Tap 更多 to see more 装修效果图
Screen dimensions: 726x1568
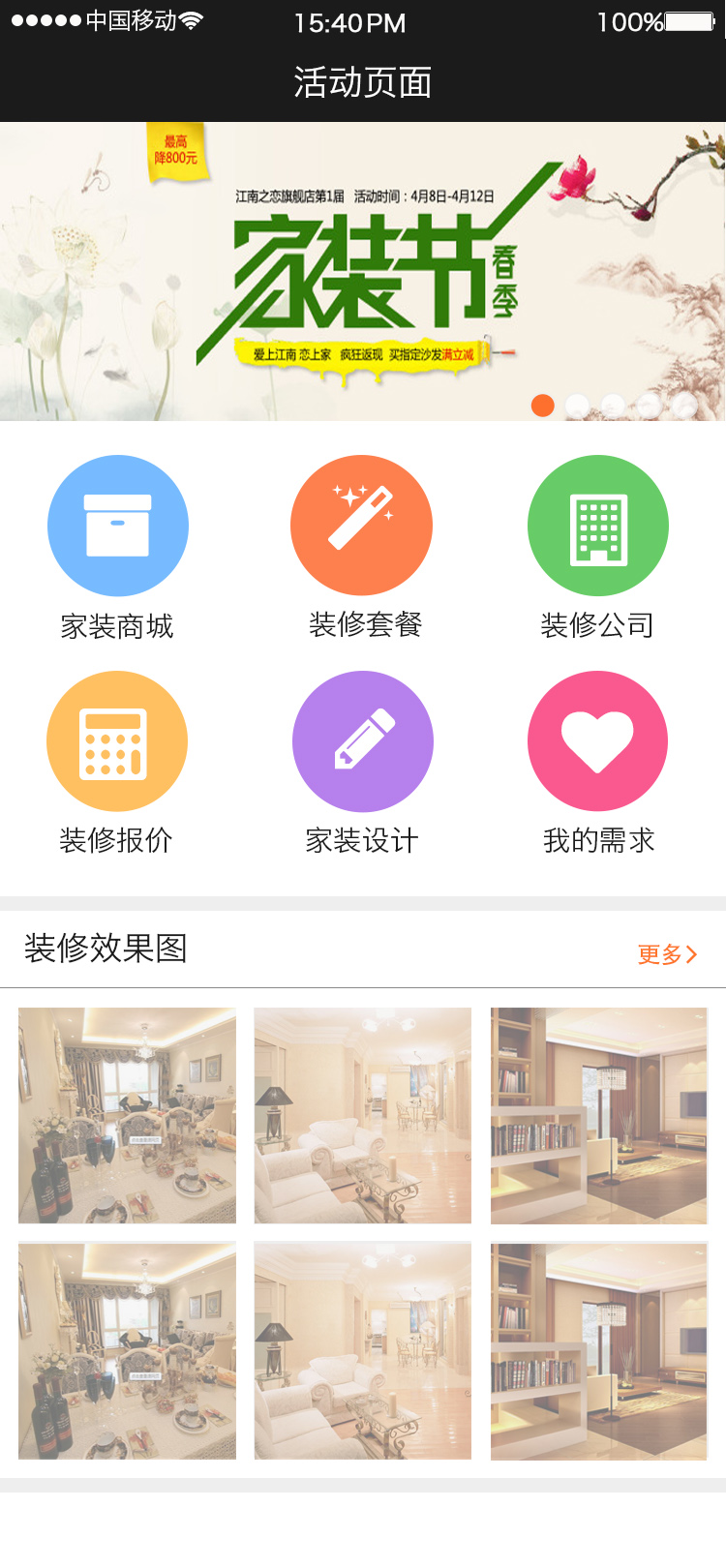tap(667, 954)
